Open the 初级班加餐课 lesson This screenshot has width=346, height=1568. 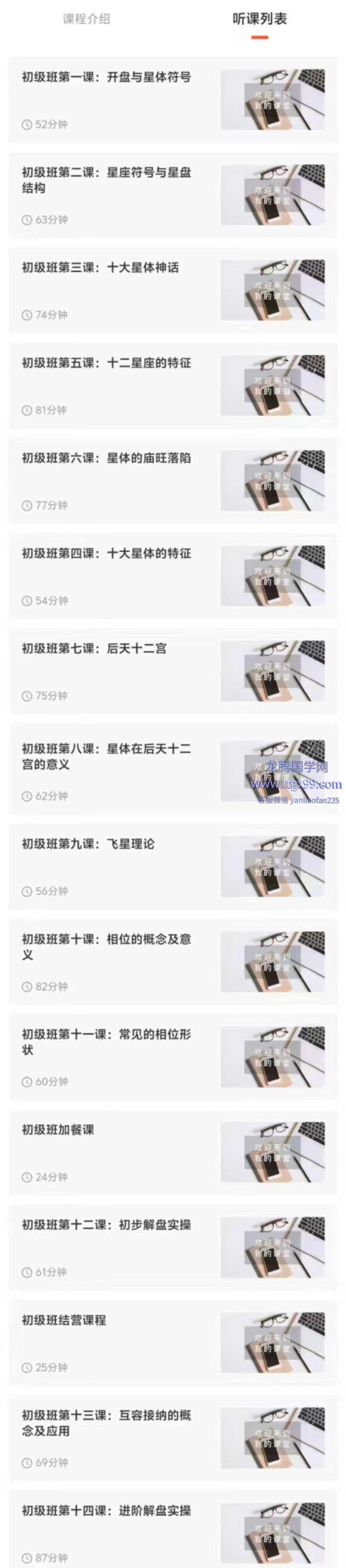[x=58, y=1130]
